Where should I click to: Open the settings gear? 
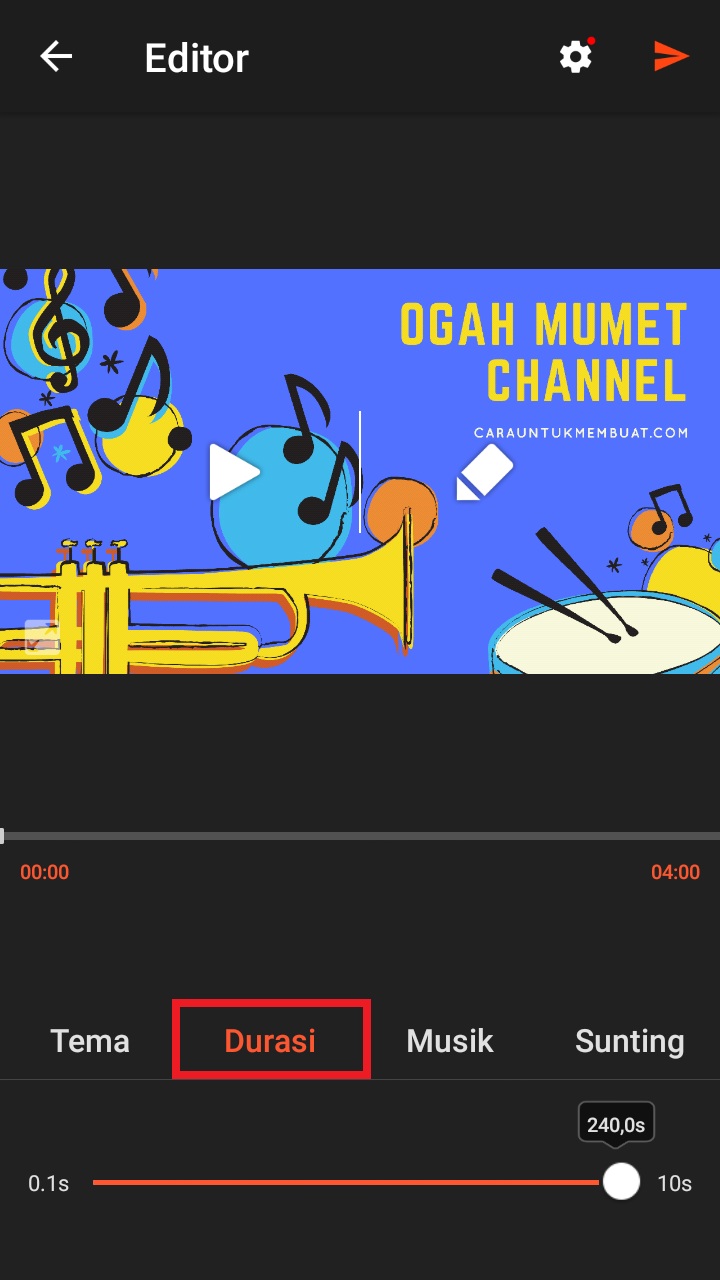point(576,57)
